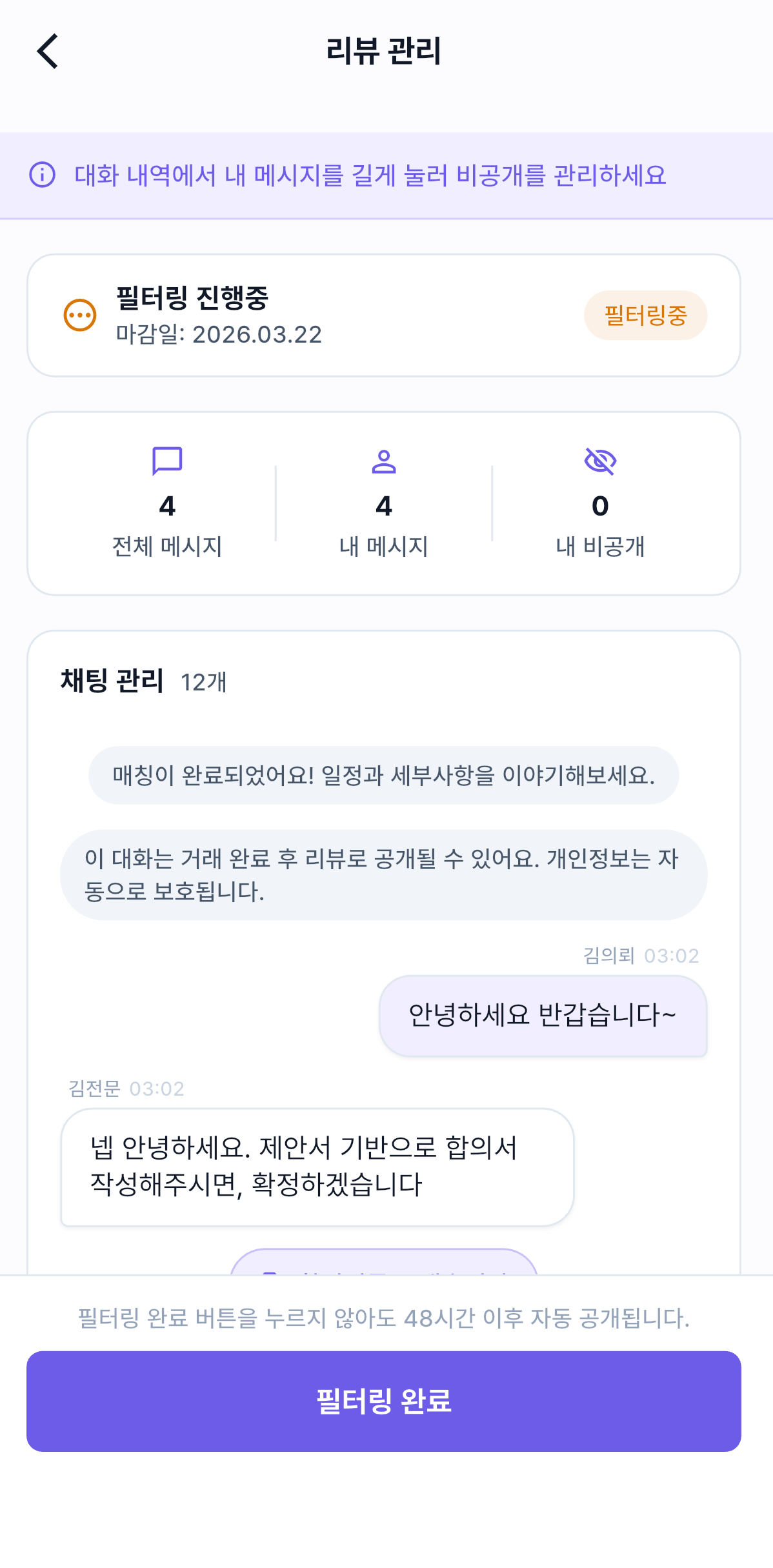Open the 전체 메시지 count showing 4
This screenshot has height=1568, width=773.
point(168,508)
